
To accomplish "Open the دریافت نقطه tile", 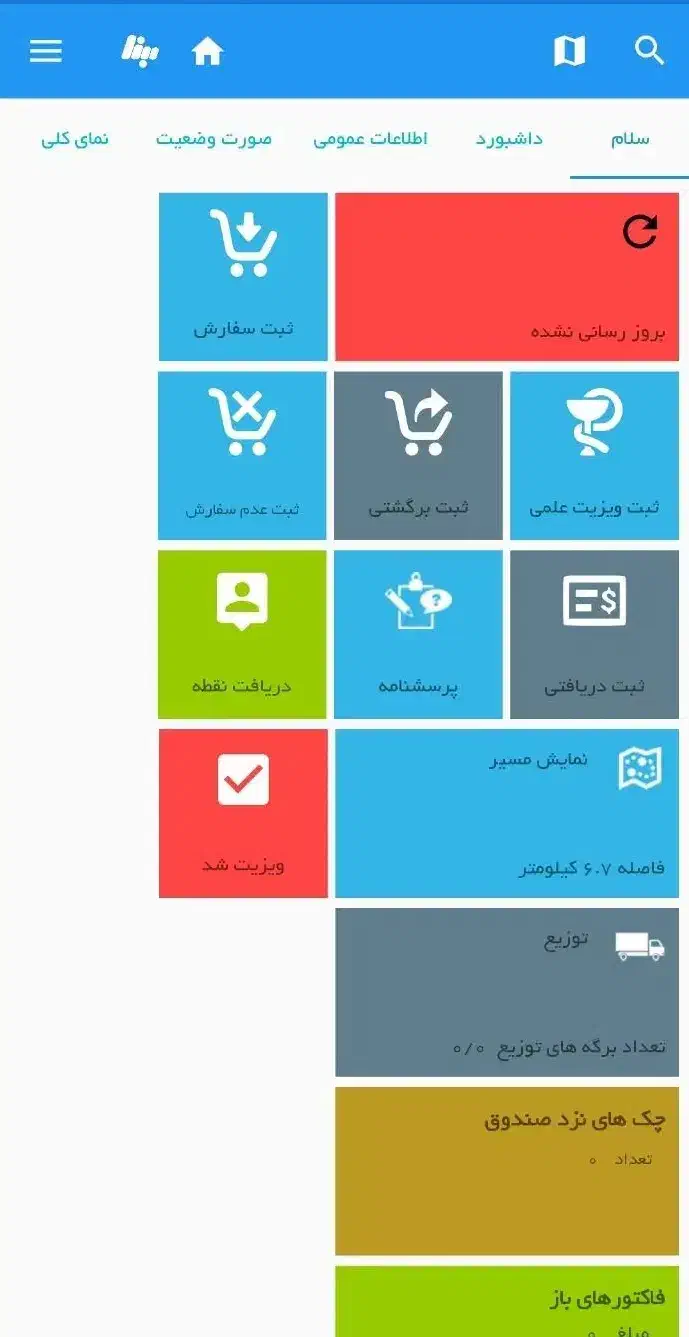I will click(243, 635).
